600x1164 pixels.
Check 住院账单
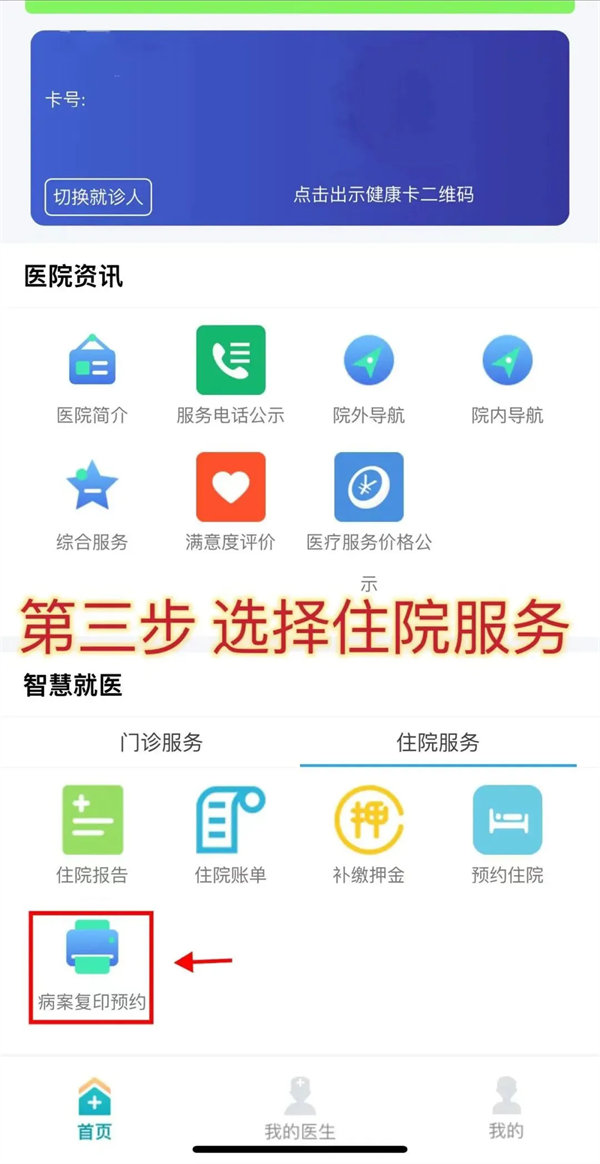point(230,834)
